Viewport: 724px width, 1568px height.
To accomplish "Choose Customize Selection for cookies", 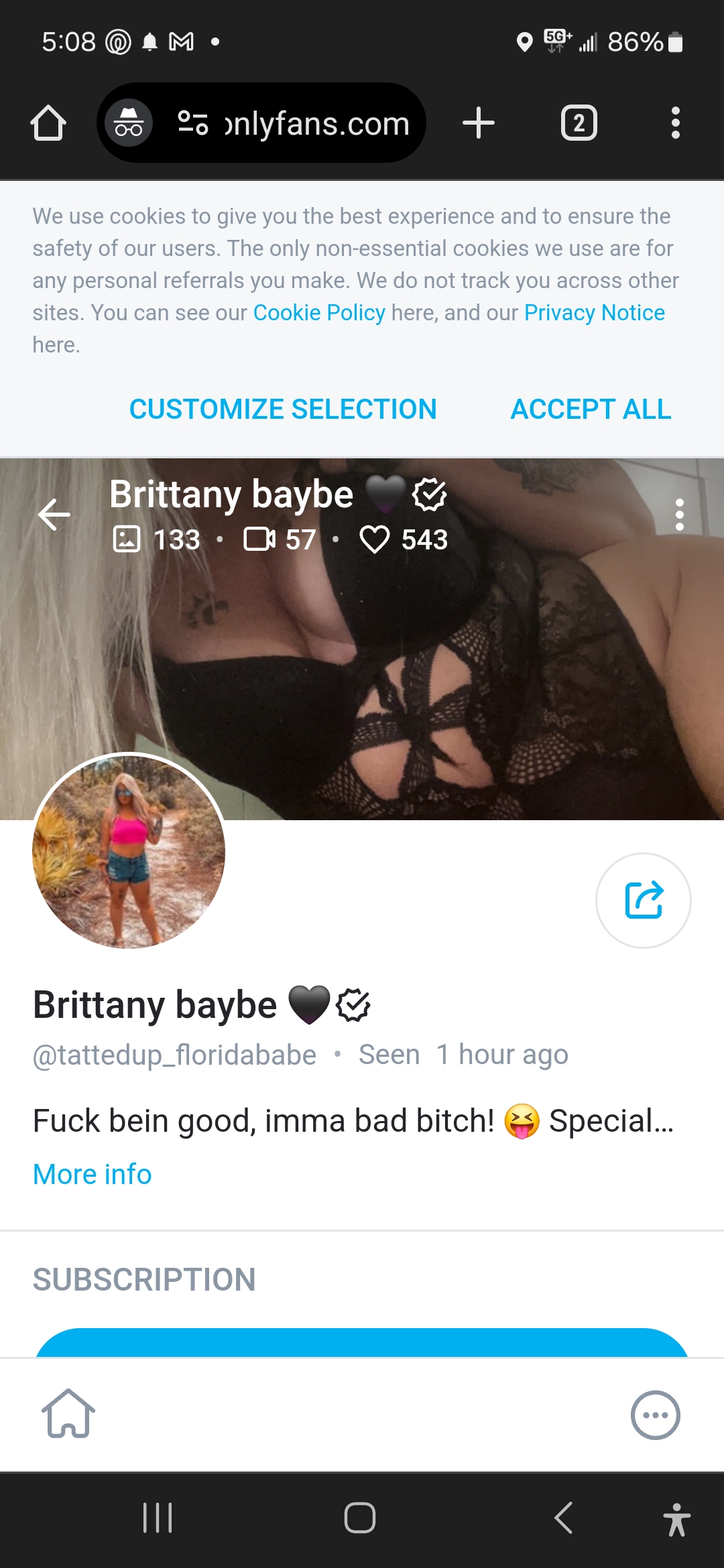I will (283, 409).
